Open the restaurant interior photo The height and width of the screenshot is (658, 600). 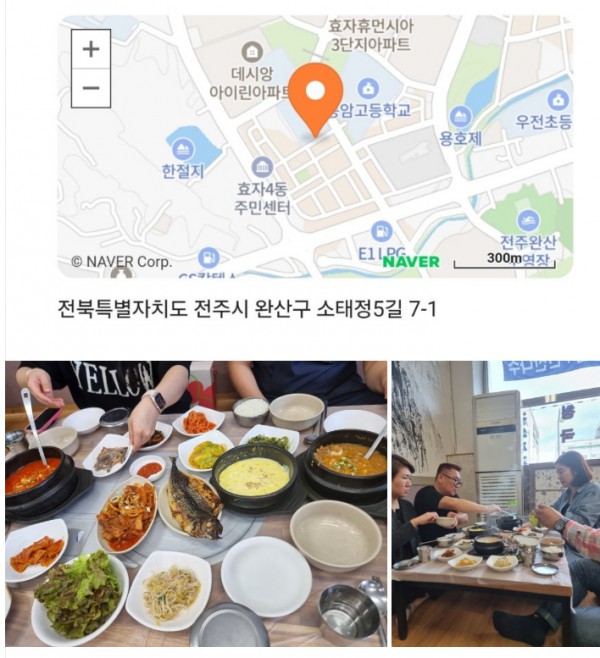[495, 503]
